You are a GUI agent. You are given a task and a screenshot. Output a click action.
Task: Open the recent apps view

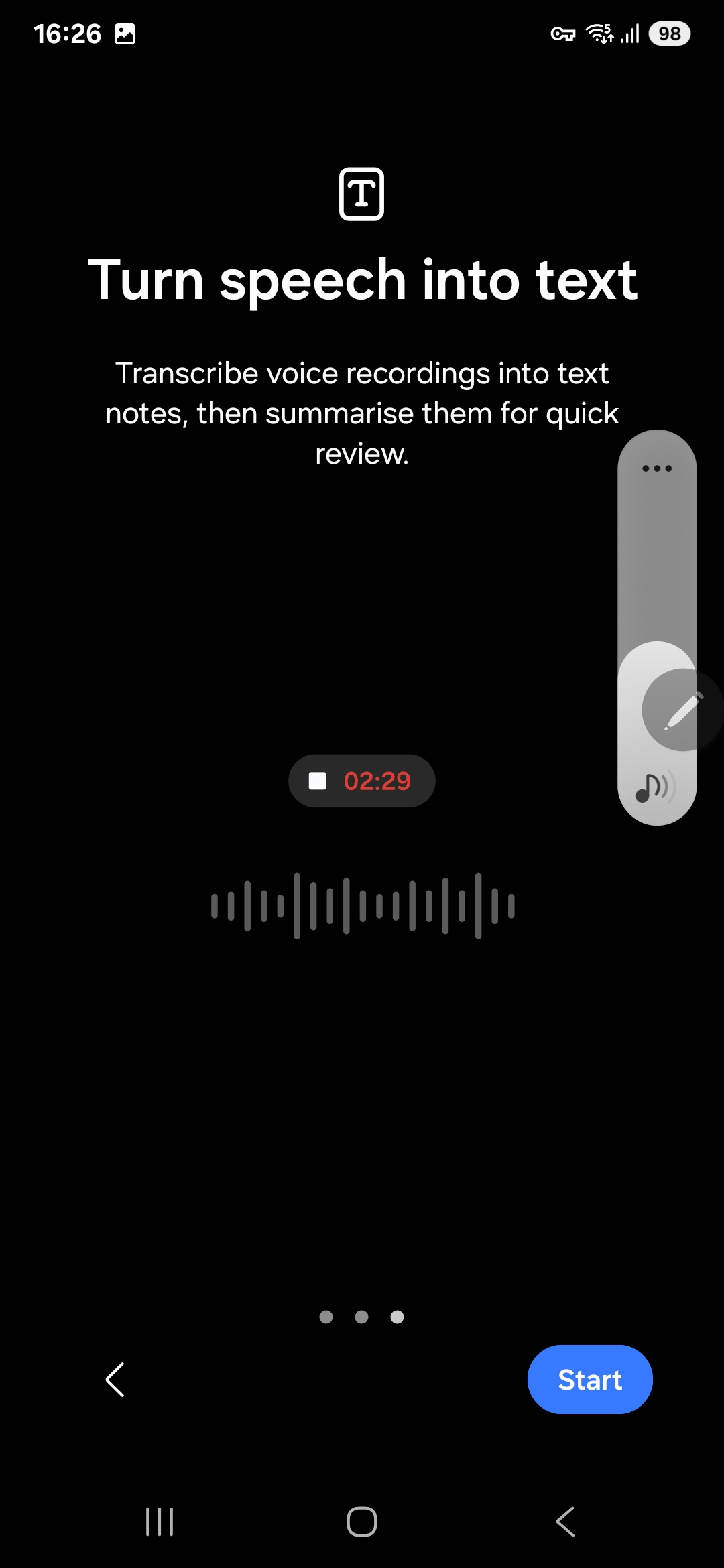point(160,1521)
